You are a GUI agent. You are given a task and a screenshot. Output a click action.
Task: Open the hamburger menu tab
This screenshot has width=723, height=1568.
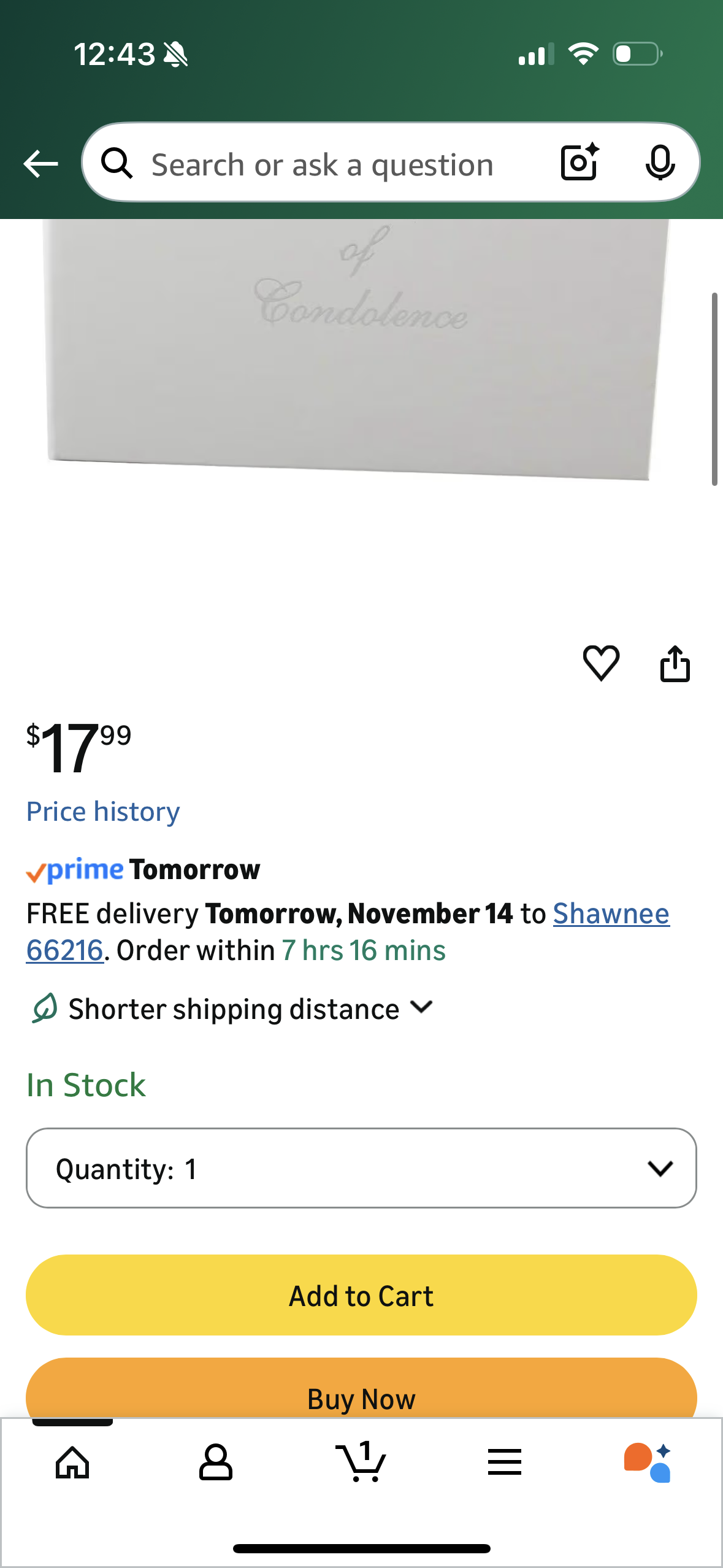(x=505, y=1463)
